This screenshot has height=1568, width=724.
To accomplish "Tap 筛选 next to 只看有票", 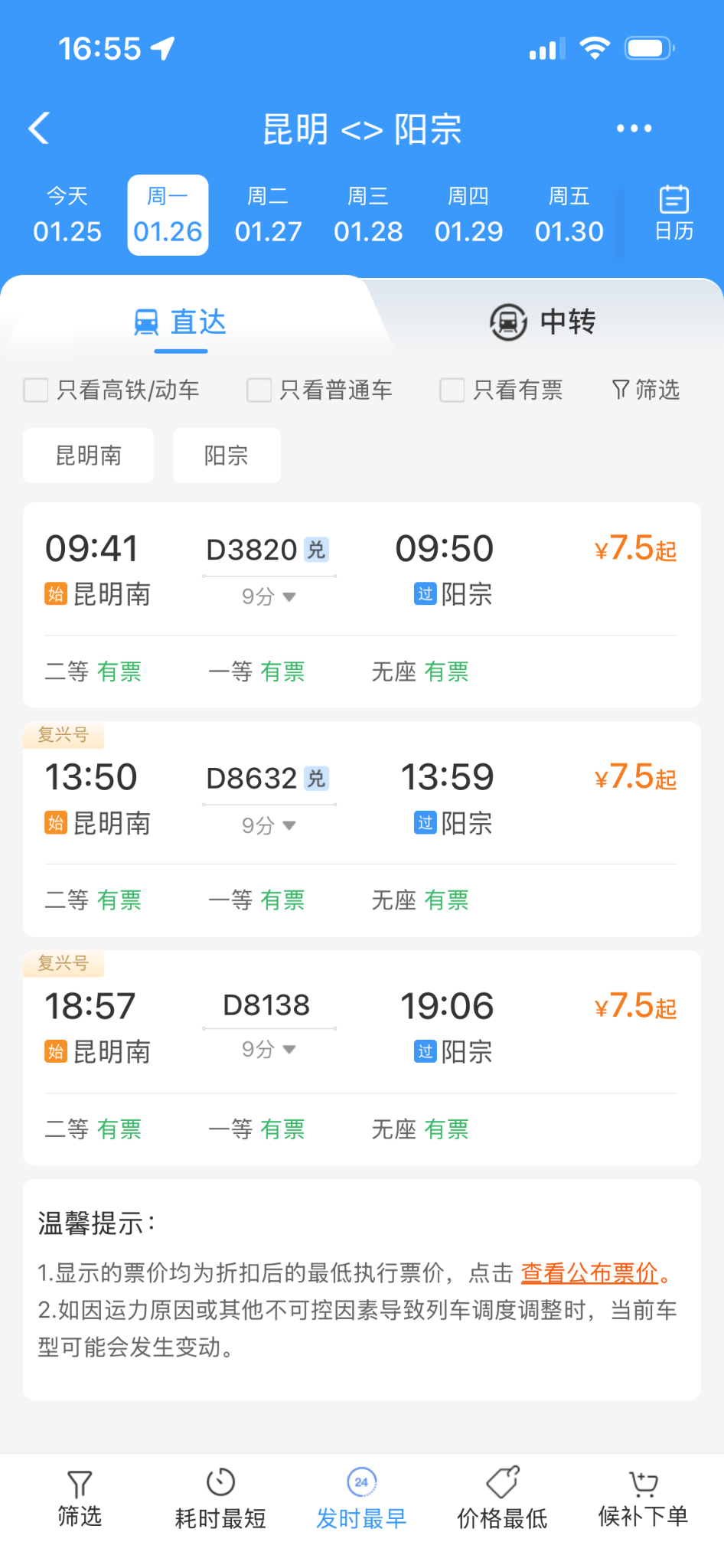I will [x=647, y=390].
